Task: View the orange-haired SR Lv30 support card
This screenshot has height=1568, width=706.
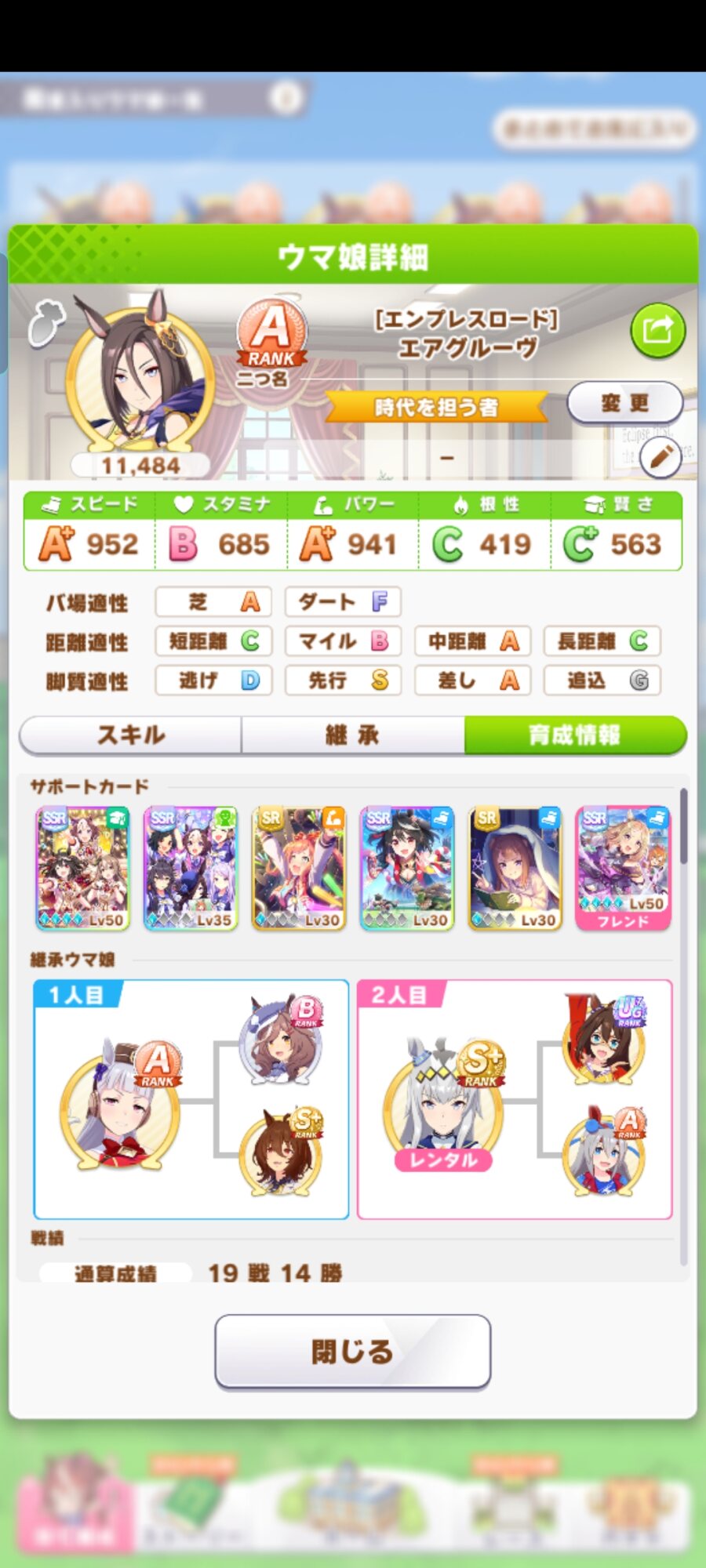Action: pyautogui.click(x=299, y=868)
